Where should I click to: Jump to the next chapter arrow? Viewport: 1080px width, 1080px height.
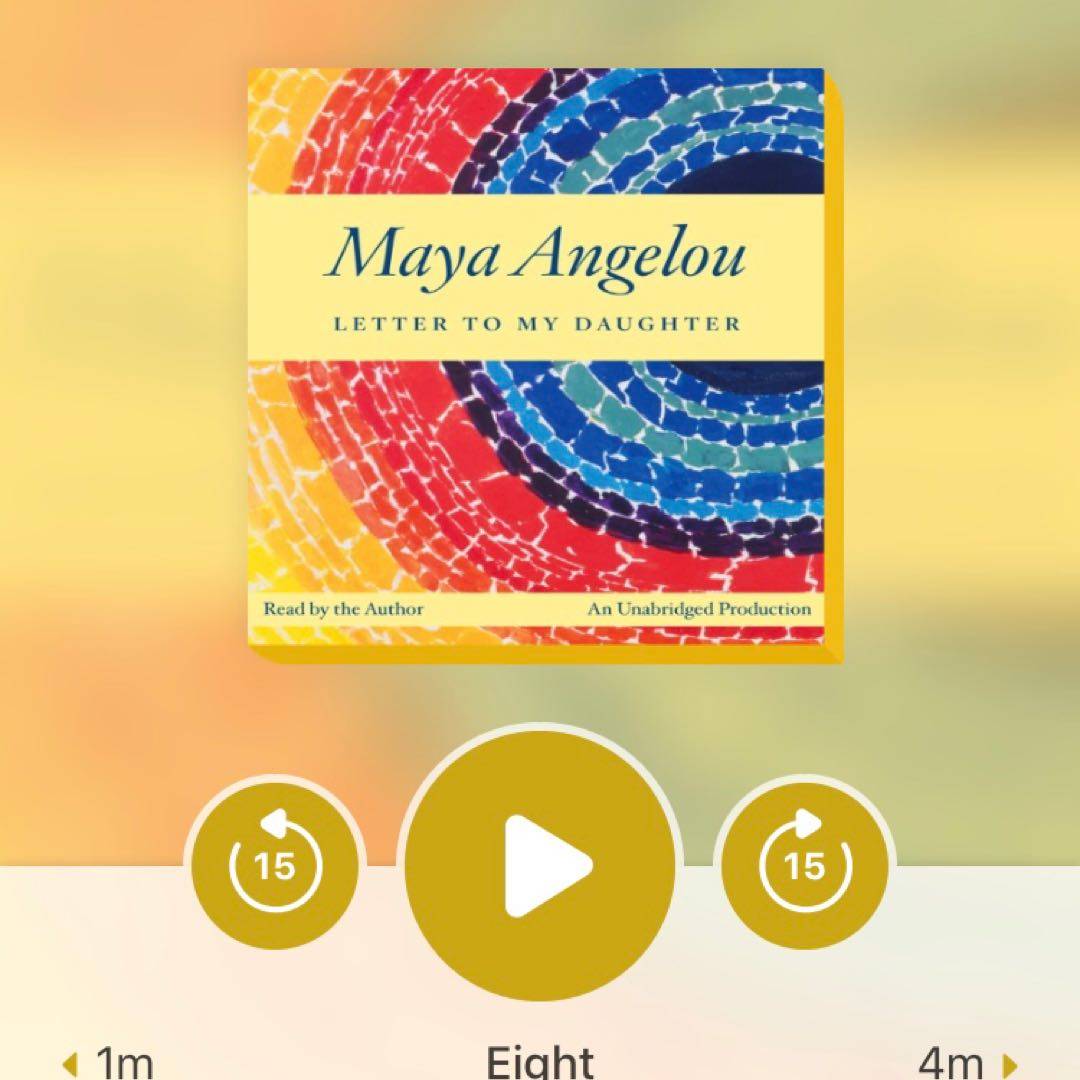(x=1010, y=1064)
